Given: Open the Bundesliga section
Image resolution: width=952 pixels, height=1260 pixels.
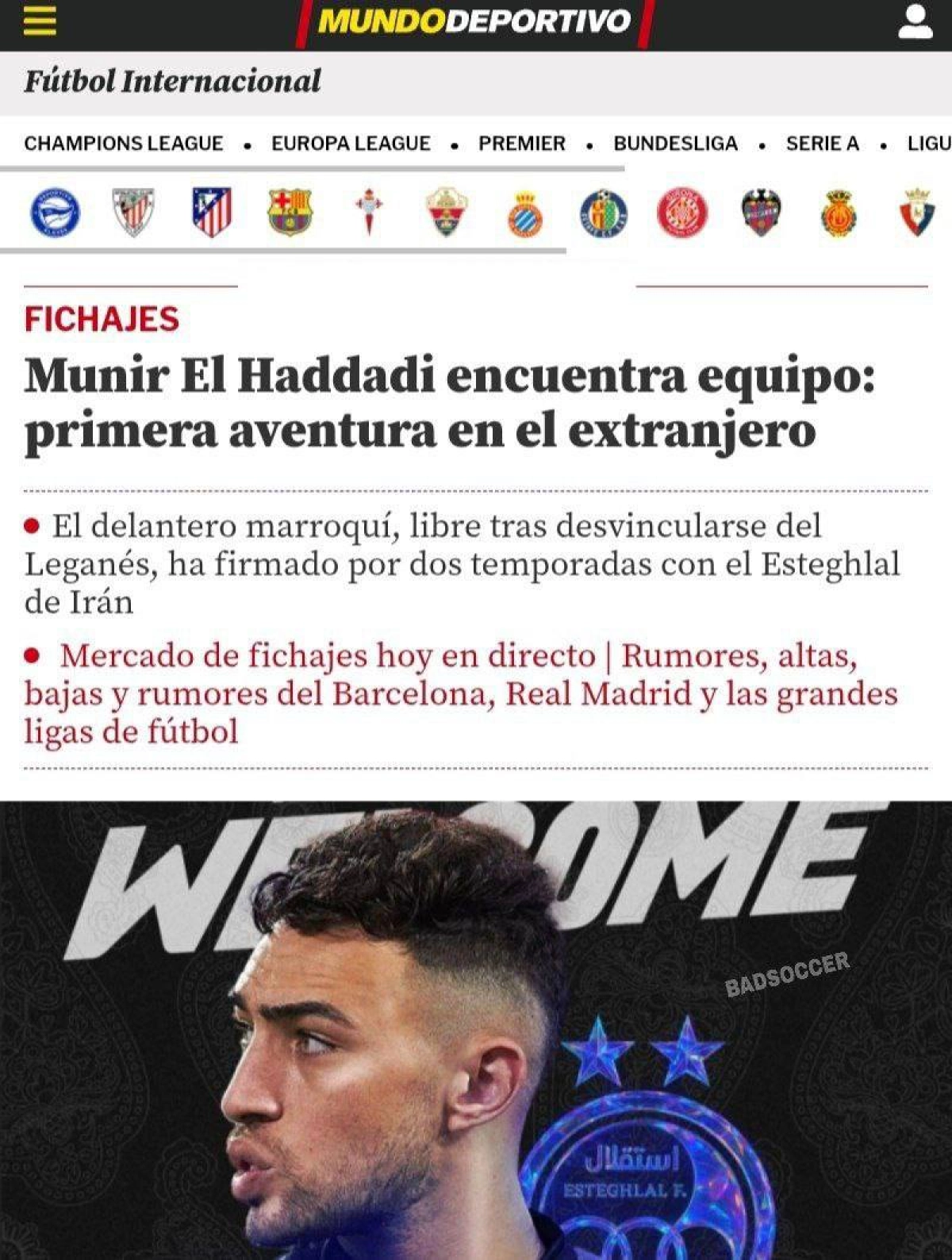Looking at the screenshot, I should point(675,144).
